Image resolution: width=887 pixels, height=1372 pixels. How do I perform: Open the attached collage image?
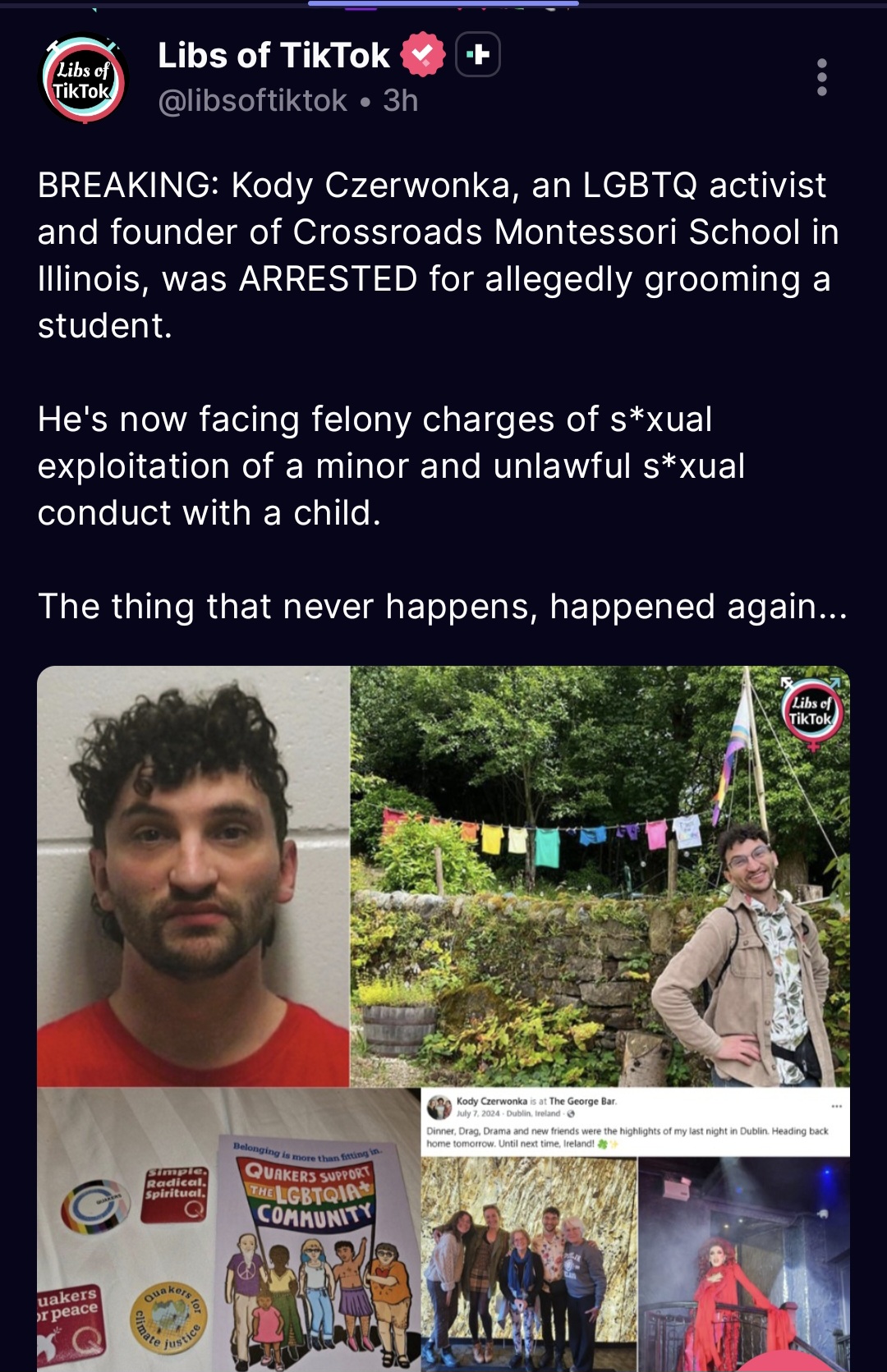pyautogui.click(x=443, y=1018)
